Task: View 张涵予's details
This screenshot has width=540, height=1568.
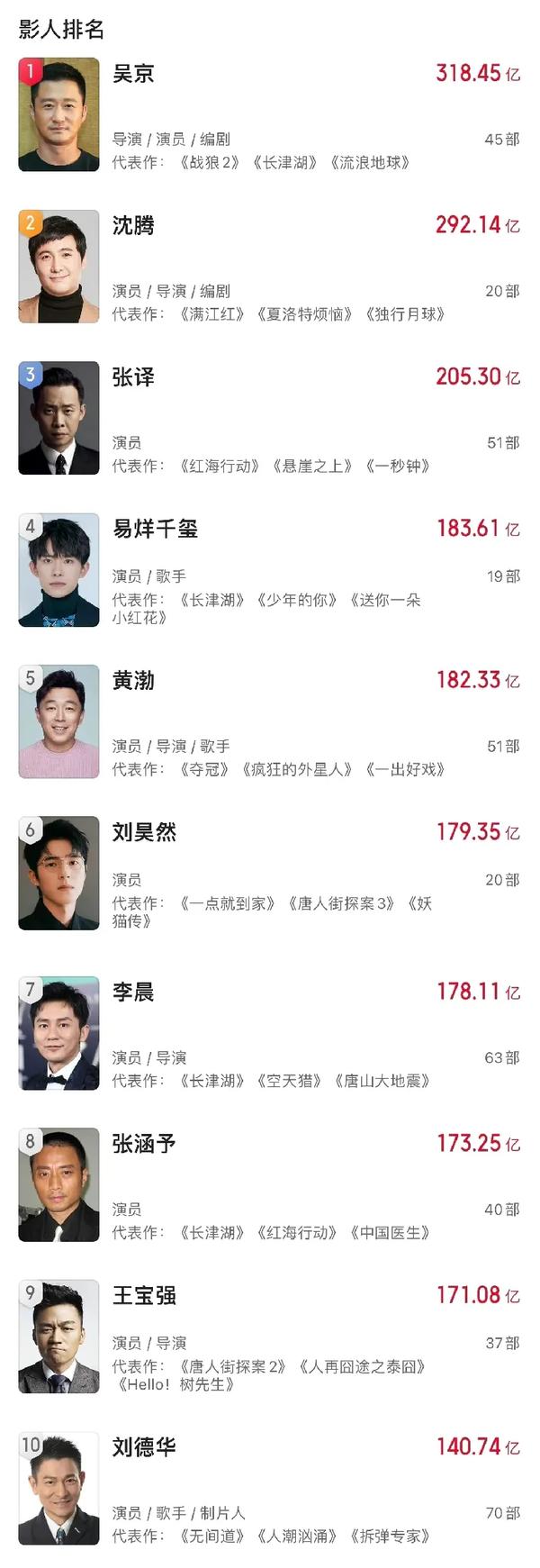Action: (x=144, y=1144)
